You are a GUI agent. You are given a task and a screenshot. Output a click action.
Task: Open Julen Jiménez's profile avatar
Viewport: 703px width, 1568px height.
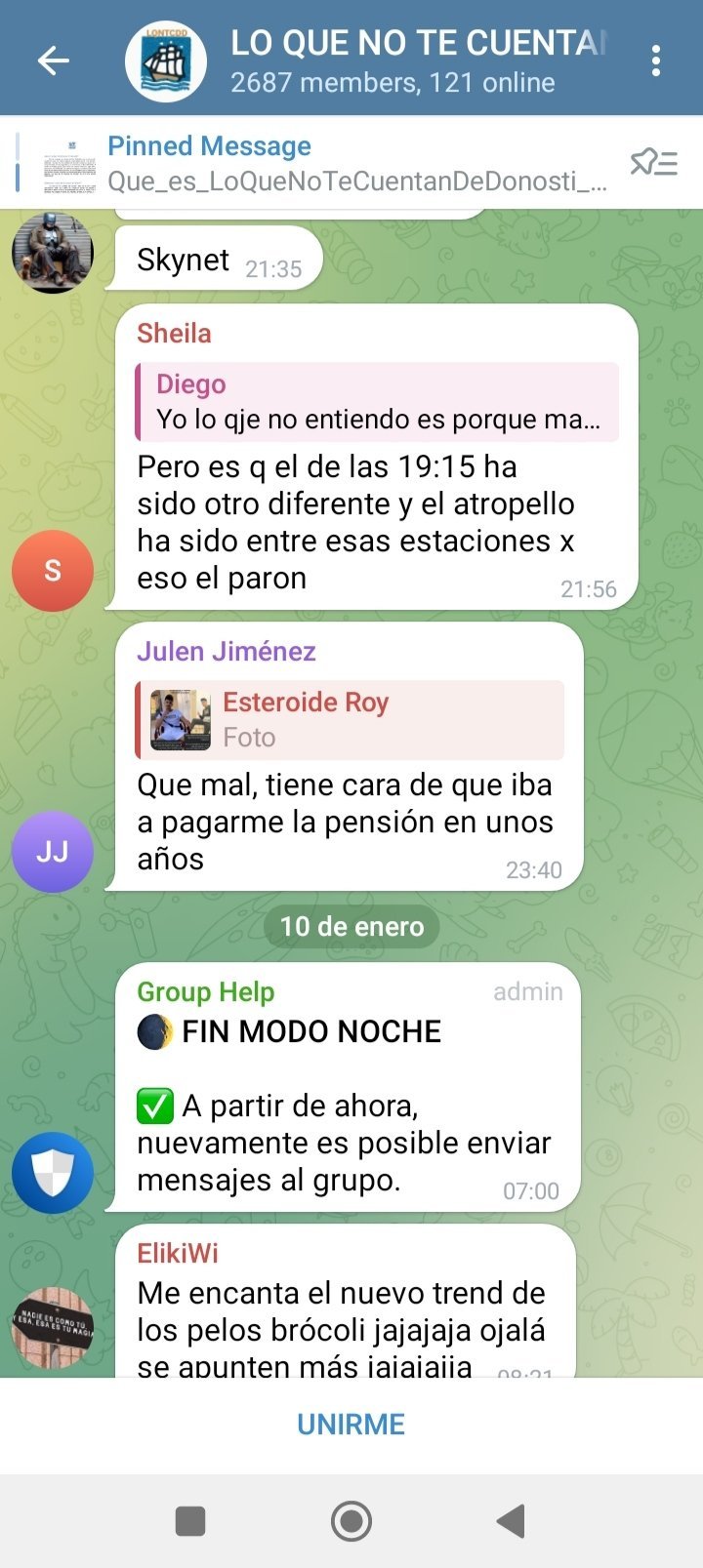(x=53, y=852)
